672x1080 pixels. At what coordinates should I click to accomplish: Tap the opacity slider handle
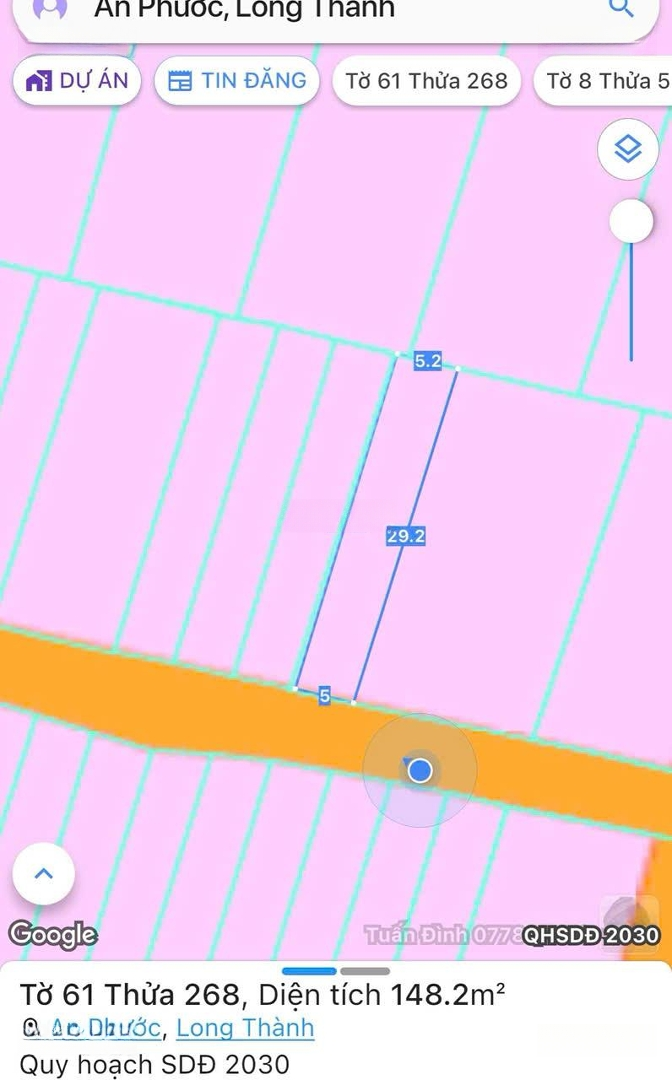631,221
